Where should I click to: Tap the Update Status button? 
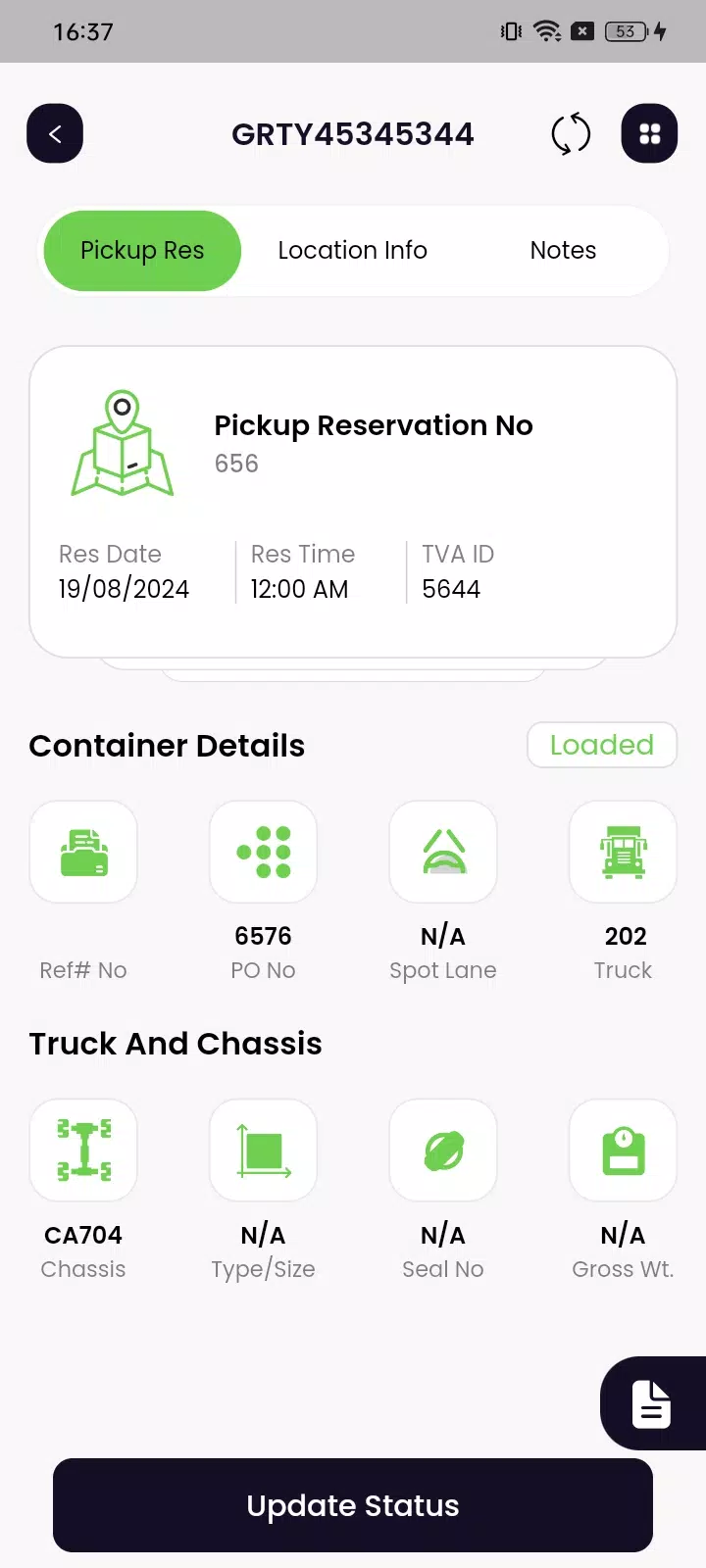pos(353,1505)
